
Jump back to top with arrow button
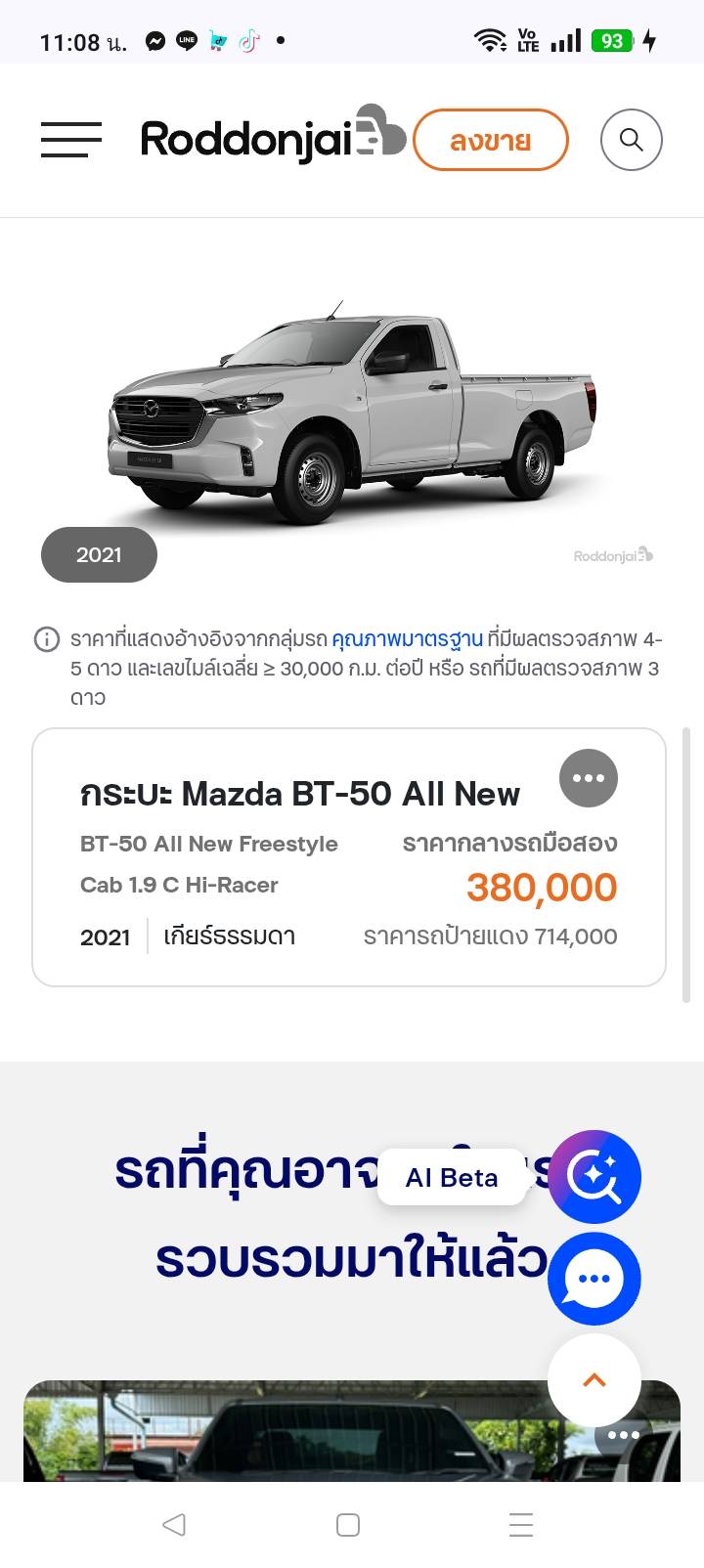[594, 1379]
